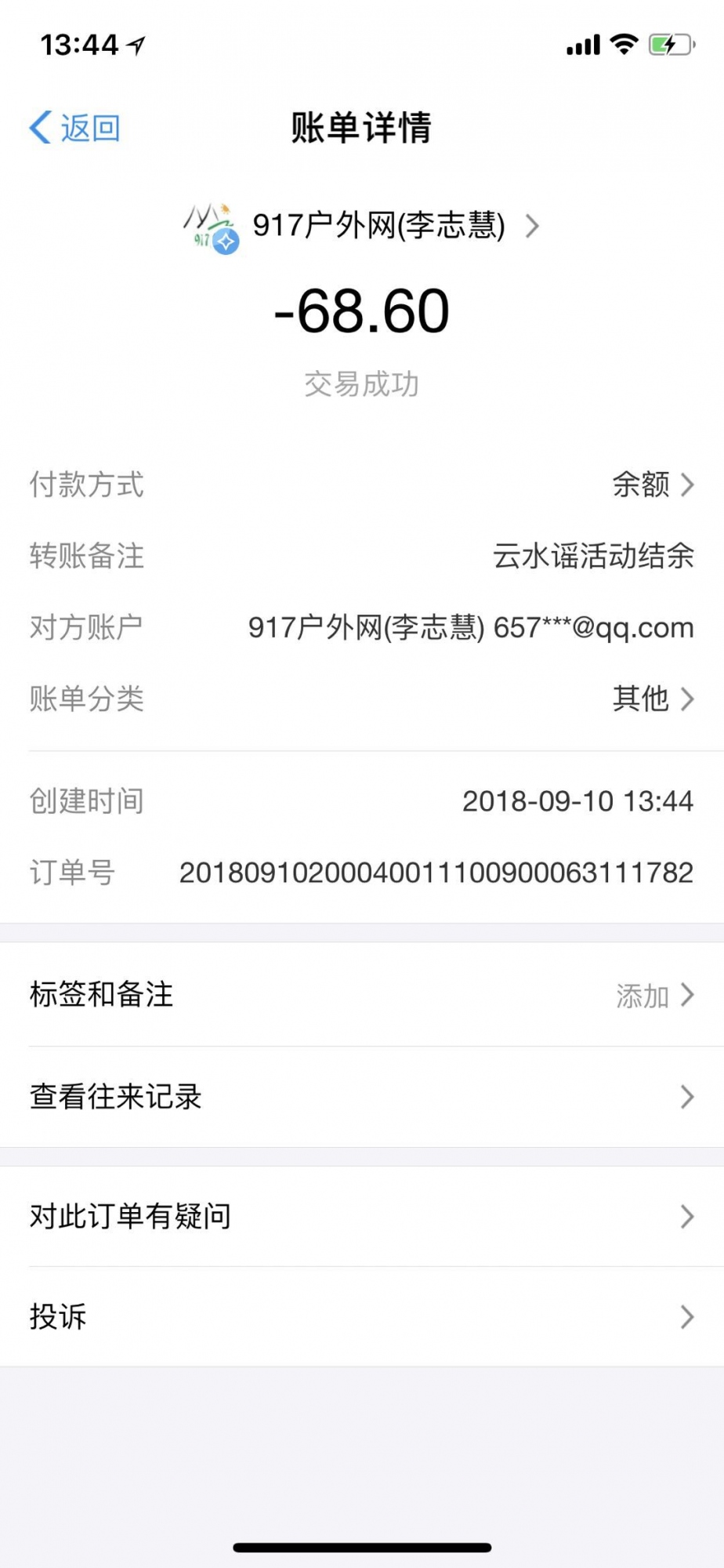Tap the -68.60 amount display
Screen dimensions: 724x1568
(362, 311)
